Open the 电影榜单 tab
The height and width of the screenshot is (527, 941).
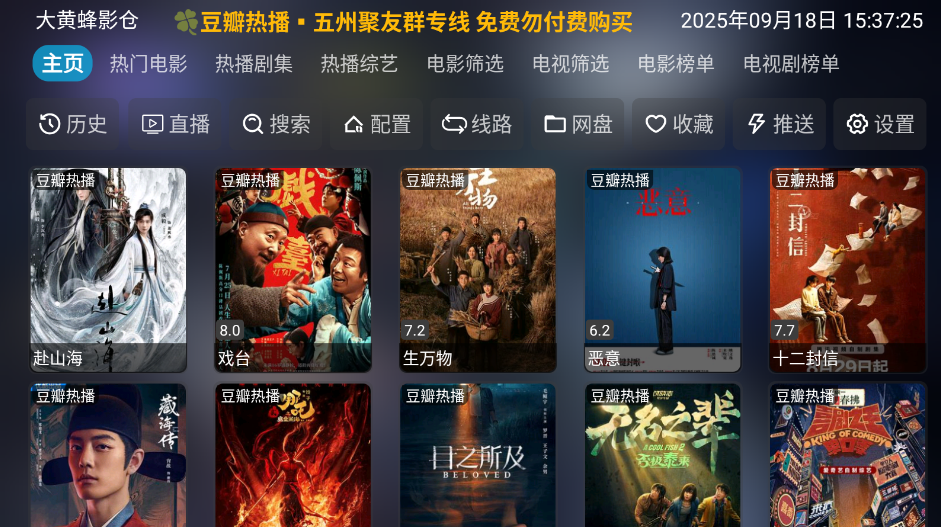[676, 64]
